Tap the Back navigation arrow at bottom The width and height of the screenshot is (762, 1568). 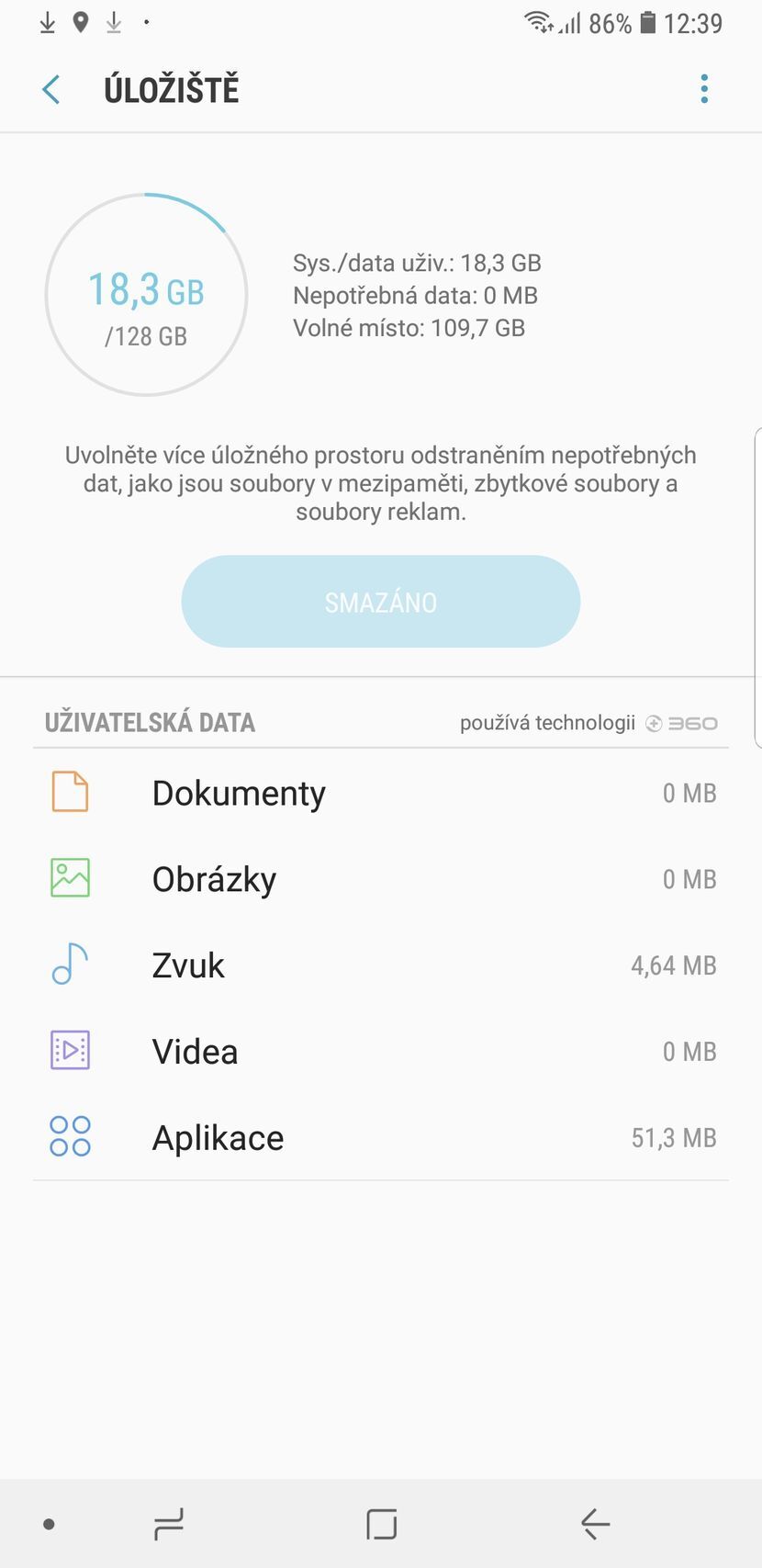(x=593, y=1522)
